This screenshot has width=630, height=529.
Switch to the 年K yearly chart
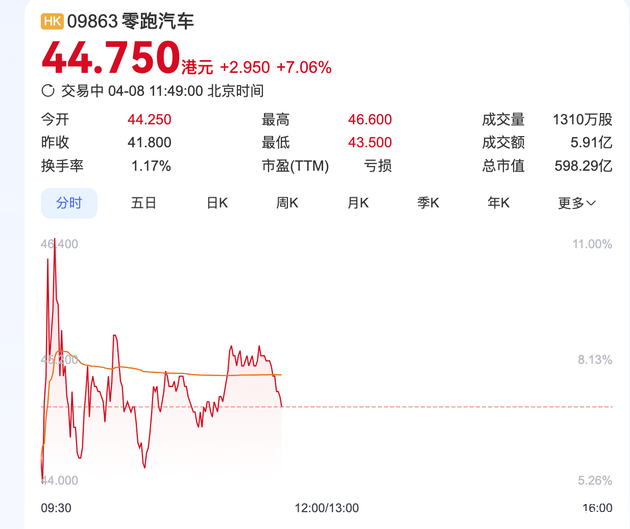point(498,203)
